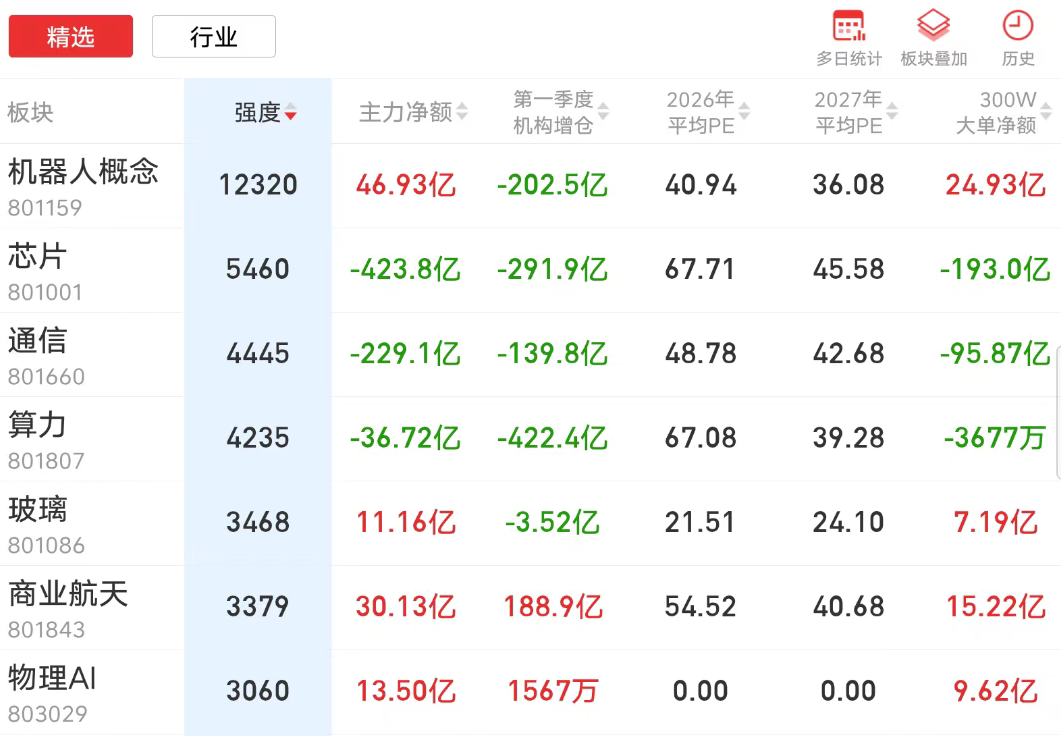This screenshot has width=1061, height=736.
Task: Switch to the 行业 tab
Action: tap(214, 37)
